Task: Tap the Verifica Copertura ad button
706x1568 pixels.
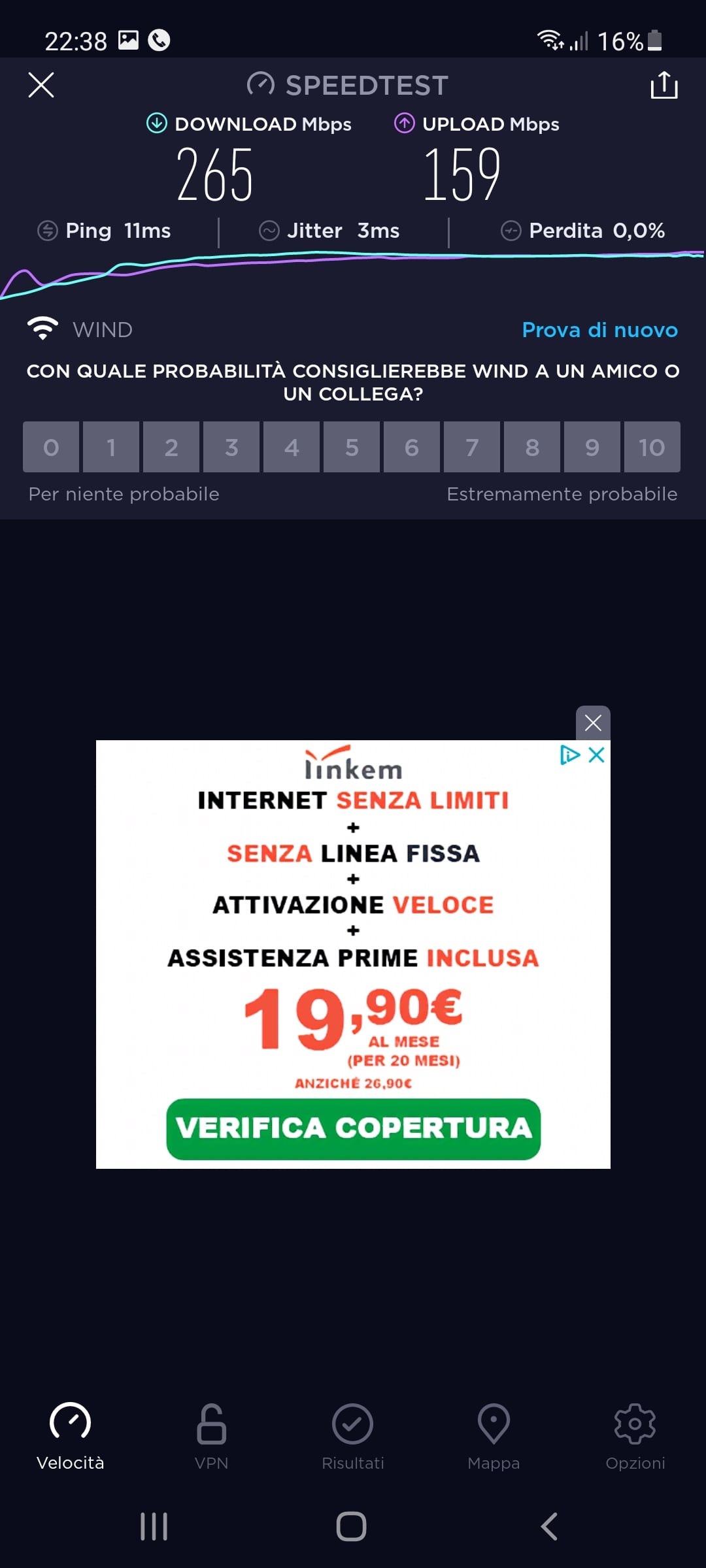Action: point(354,1129)
